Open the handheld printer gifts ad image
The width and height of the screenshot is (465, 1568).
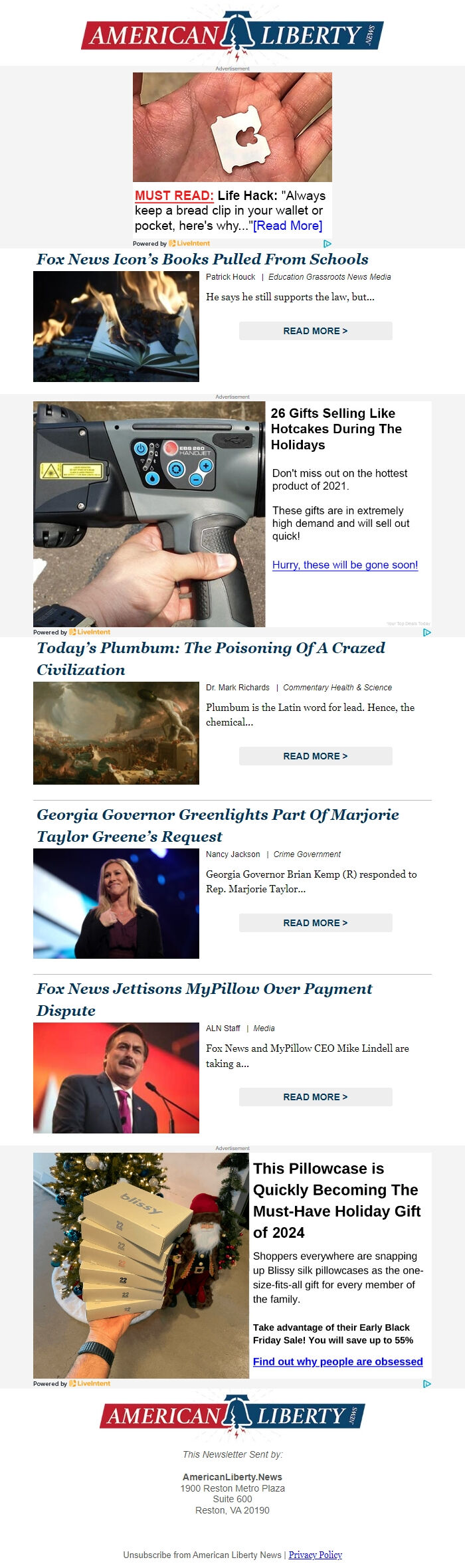[x=149, y=514]
